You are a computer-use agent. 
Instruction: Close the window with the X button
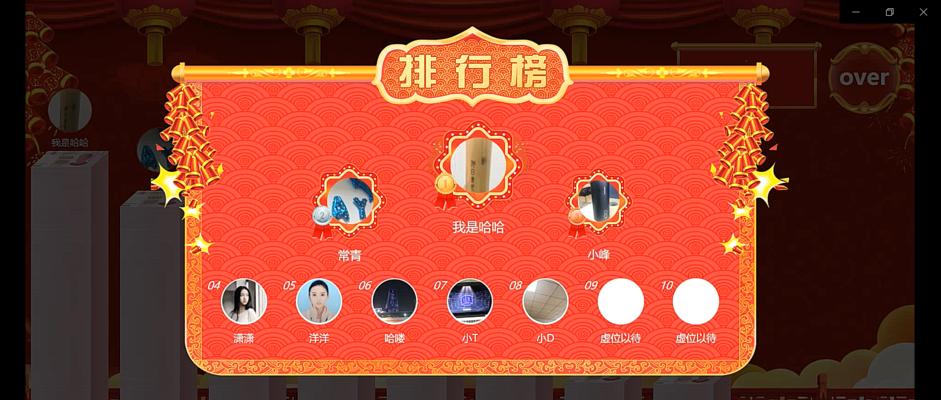(923, 12)
